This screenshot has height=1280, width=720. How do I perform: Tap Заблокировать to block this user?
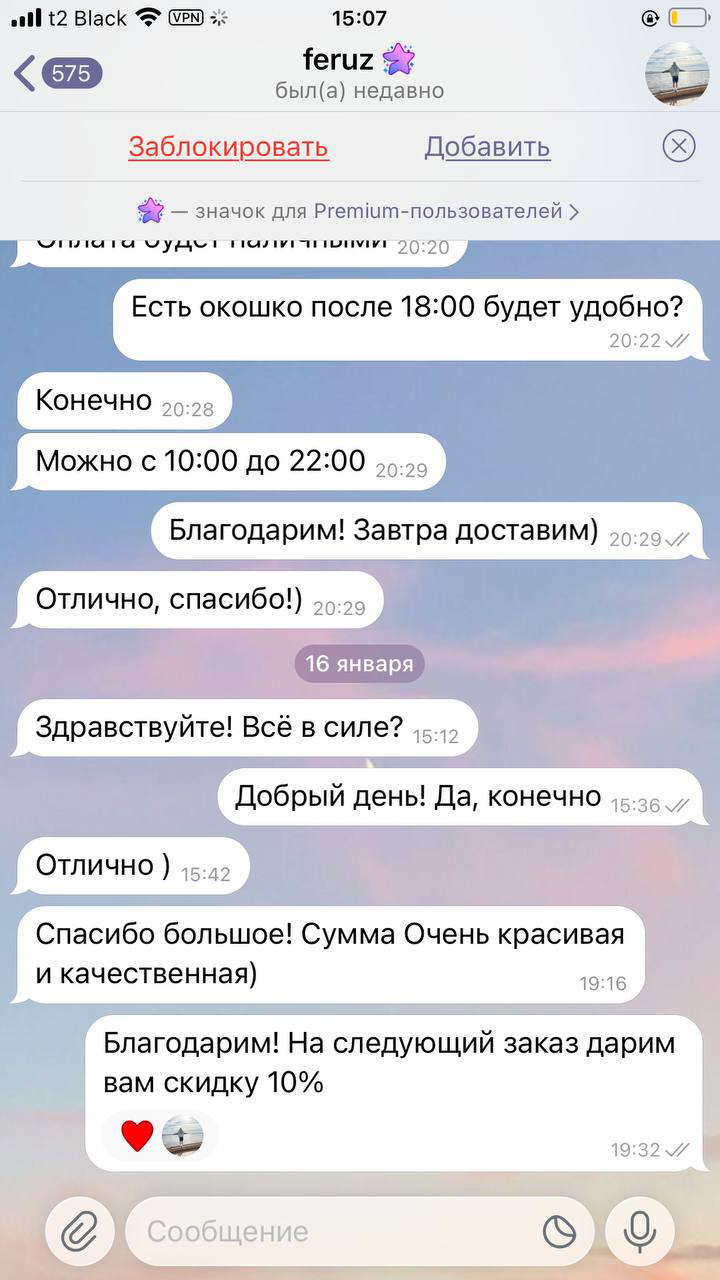(x=228, y=147)
